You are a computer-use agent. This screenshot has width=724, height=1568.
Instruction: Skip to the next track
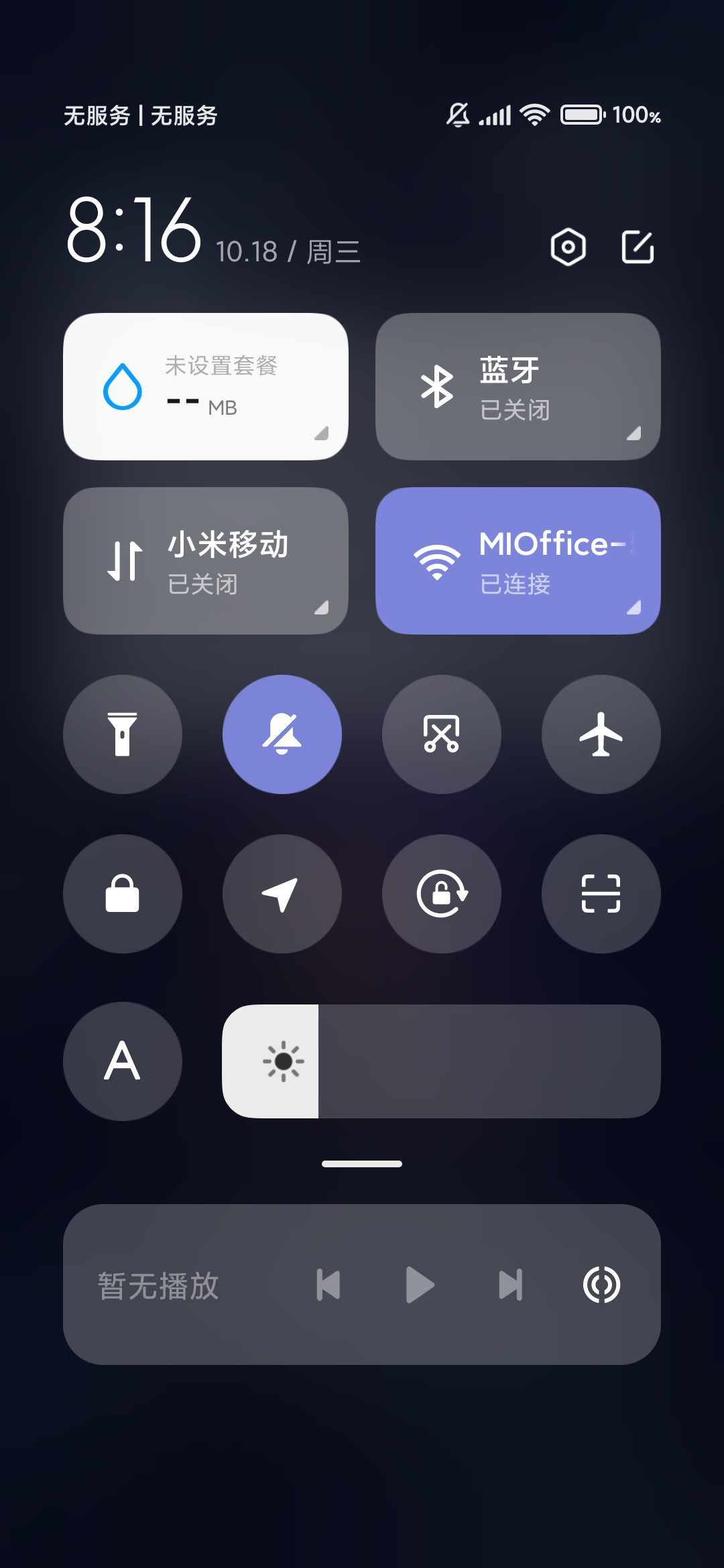coord(511,1285)
